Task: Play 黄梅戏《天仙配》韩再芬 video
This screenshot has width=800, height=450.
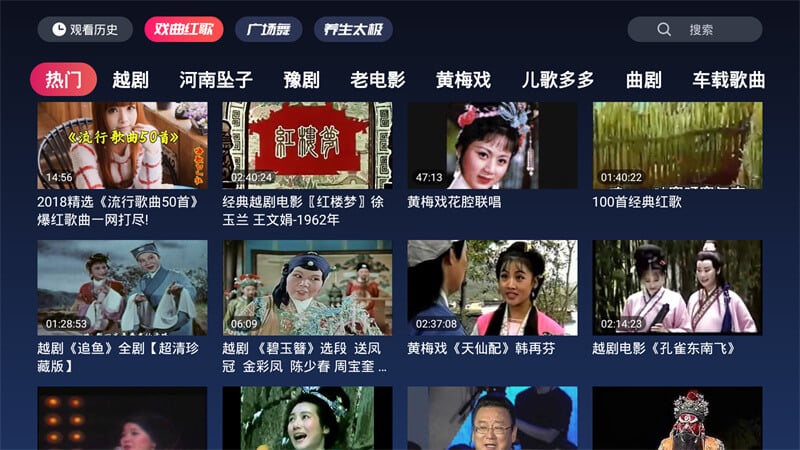Action: click(x=492, y=287)
